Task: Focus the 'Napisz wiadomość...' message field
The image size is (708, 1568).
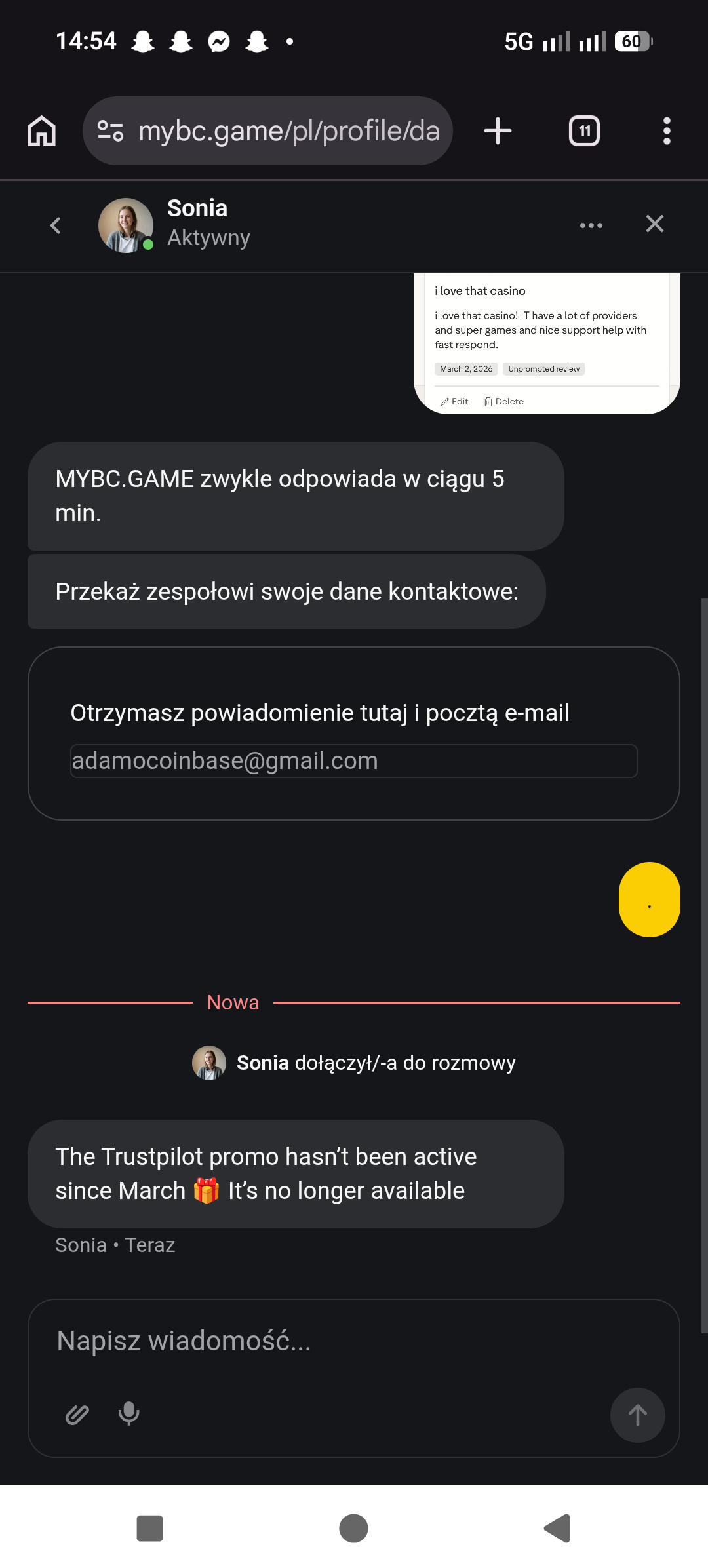Action: [353, 1341]
